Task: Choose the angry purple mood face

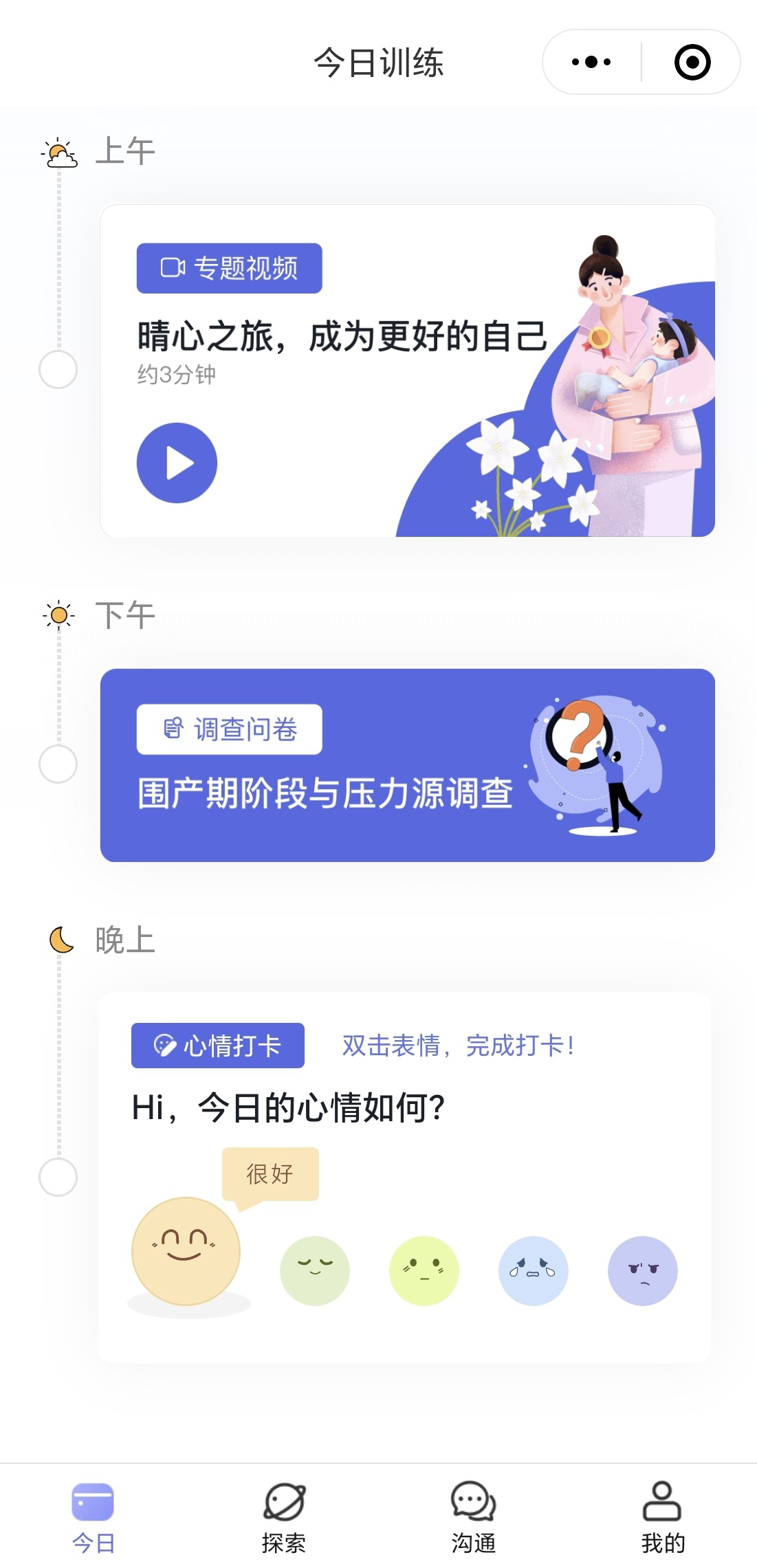Action: pyautogui.click(x=642, y=1270)
